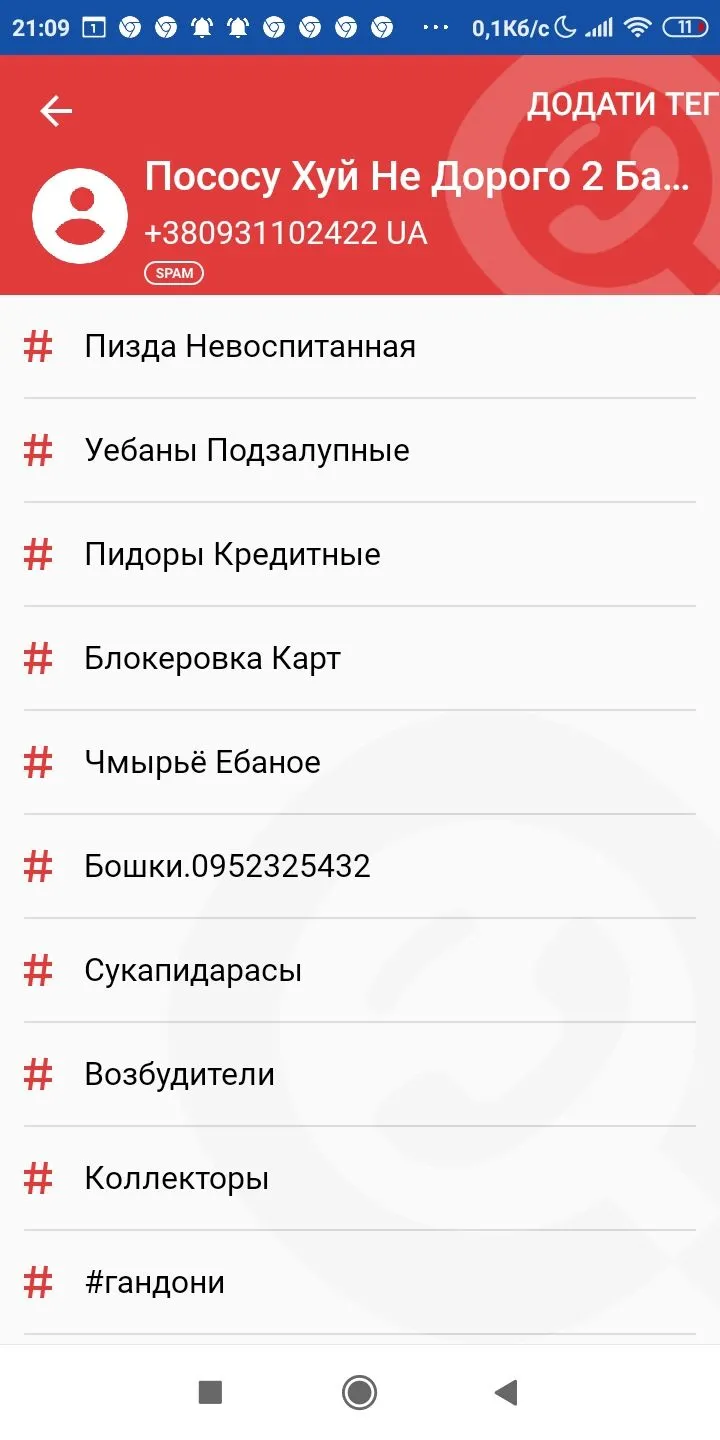
Task: Tap the ДОДАТИ ТЕГ button
Action: 622,104
